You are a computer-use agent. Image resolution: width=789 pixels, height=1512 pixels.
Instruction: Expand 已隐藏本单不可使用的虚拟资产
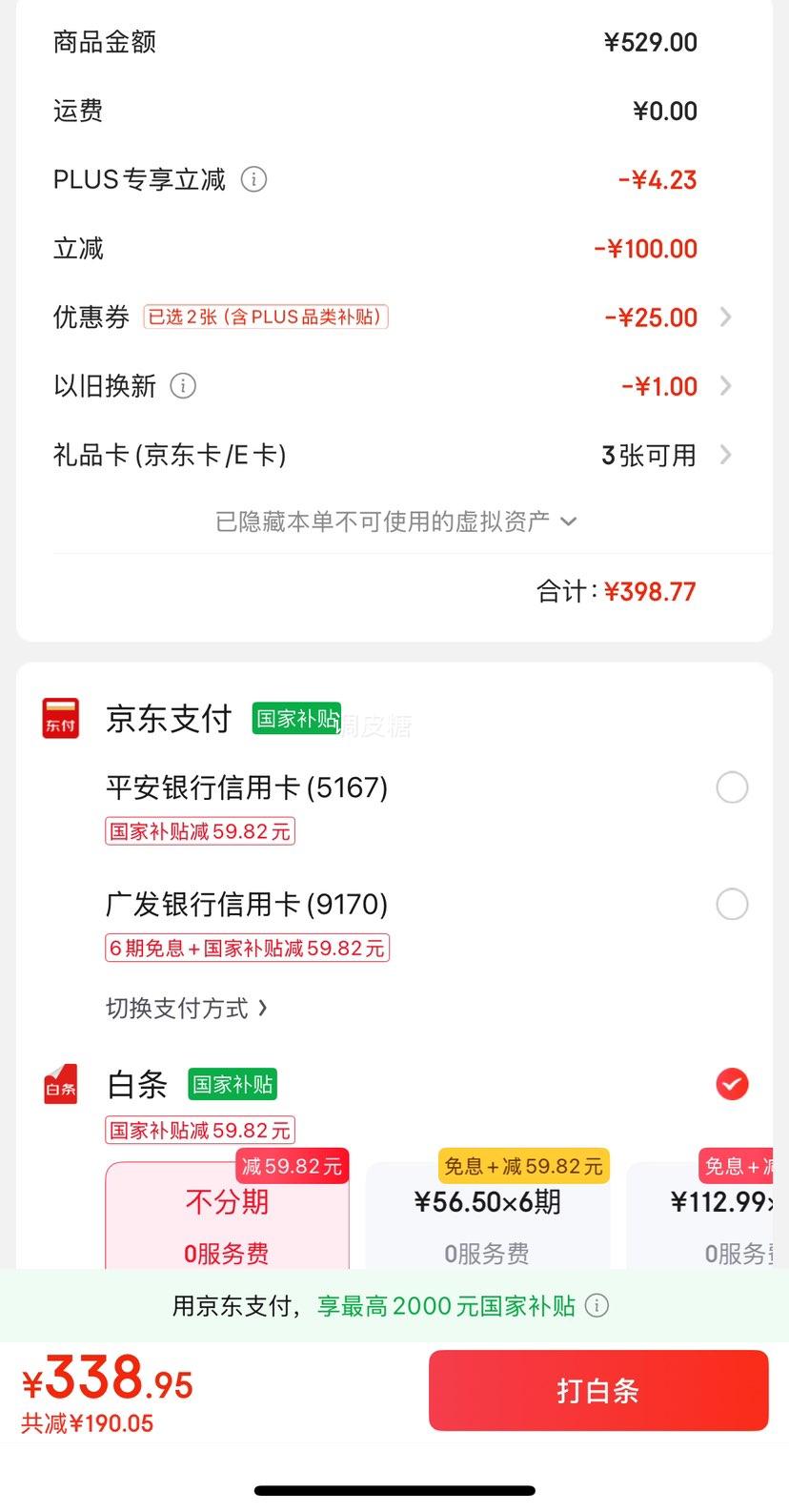coord(395,521)
